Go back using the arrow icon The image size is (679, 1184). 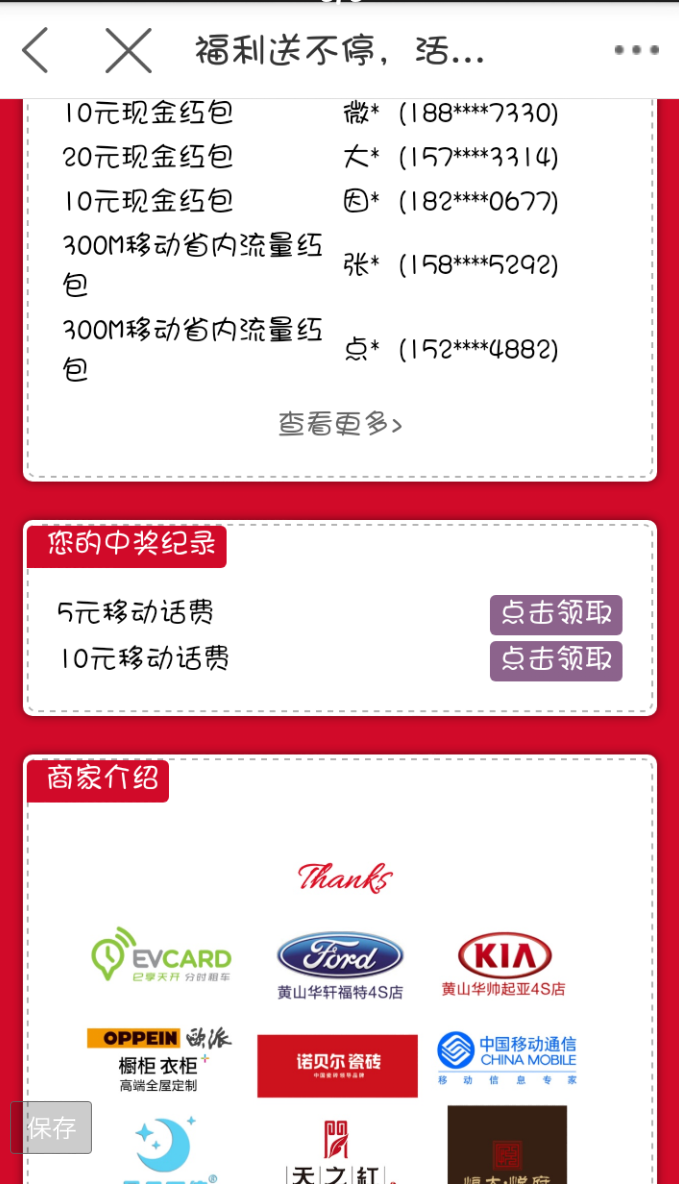point(36,50)
